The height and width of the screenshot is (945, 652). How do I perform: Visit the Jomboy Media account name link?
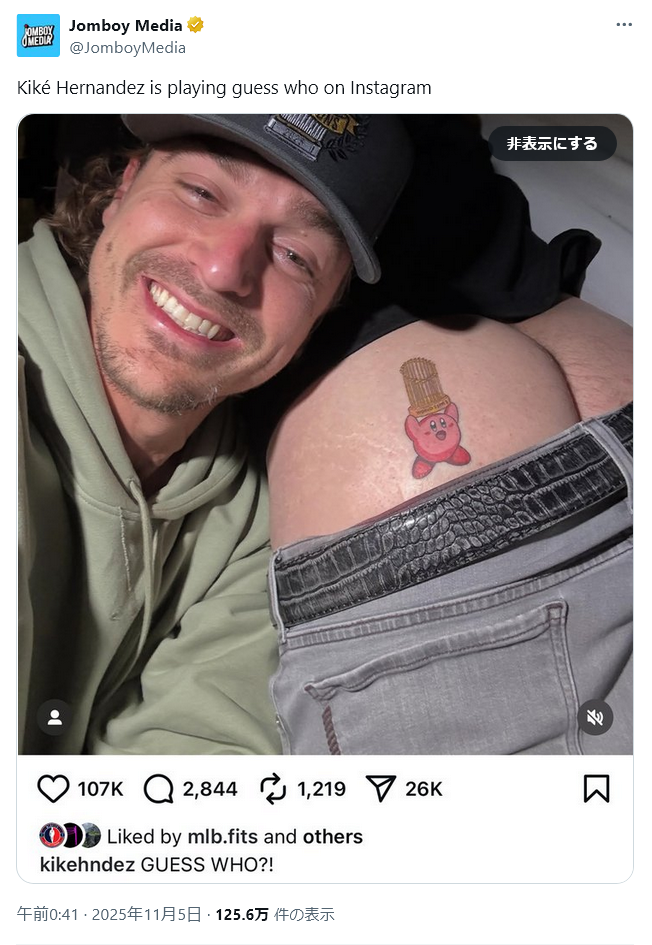[125, 26]
